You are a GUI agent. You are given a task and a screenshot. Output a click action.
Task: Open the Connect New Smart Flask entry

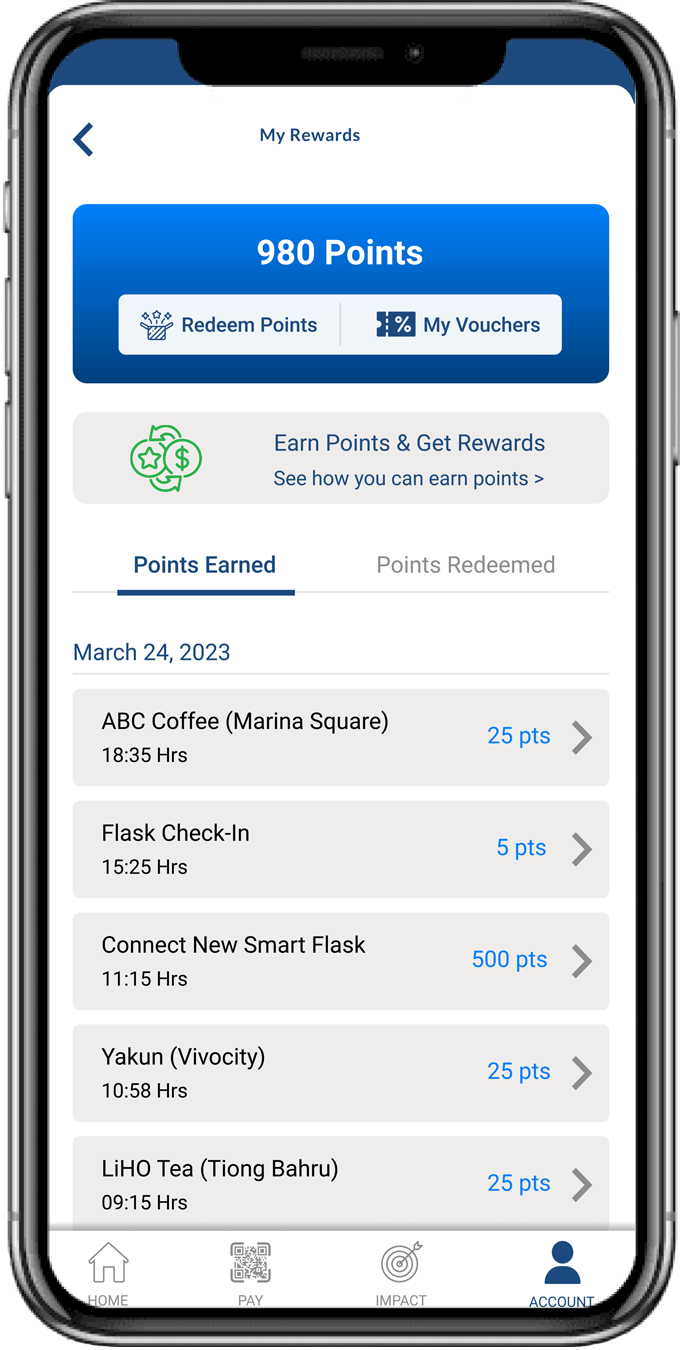pos(340,961)
